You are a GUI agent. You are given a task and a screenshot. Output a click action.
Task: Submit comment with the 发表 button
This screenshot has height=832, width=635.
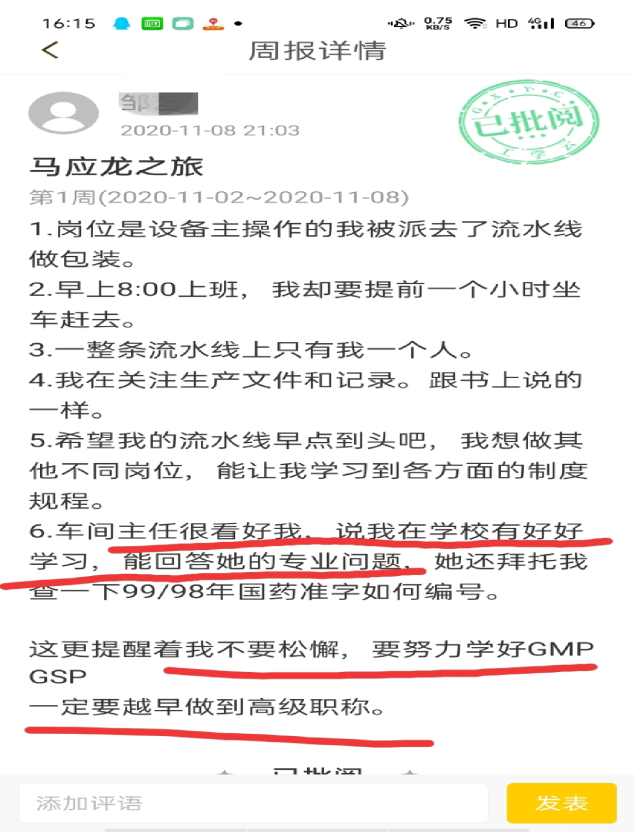(x=560, y=803)
